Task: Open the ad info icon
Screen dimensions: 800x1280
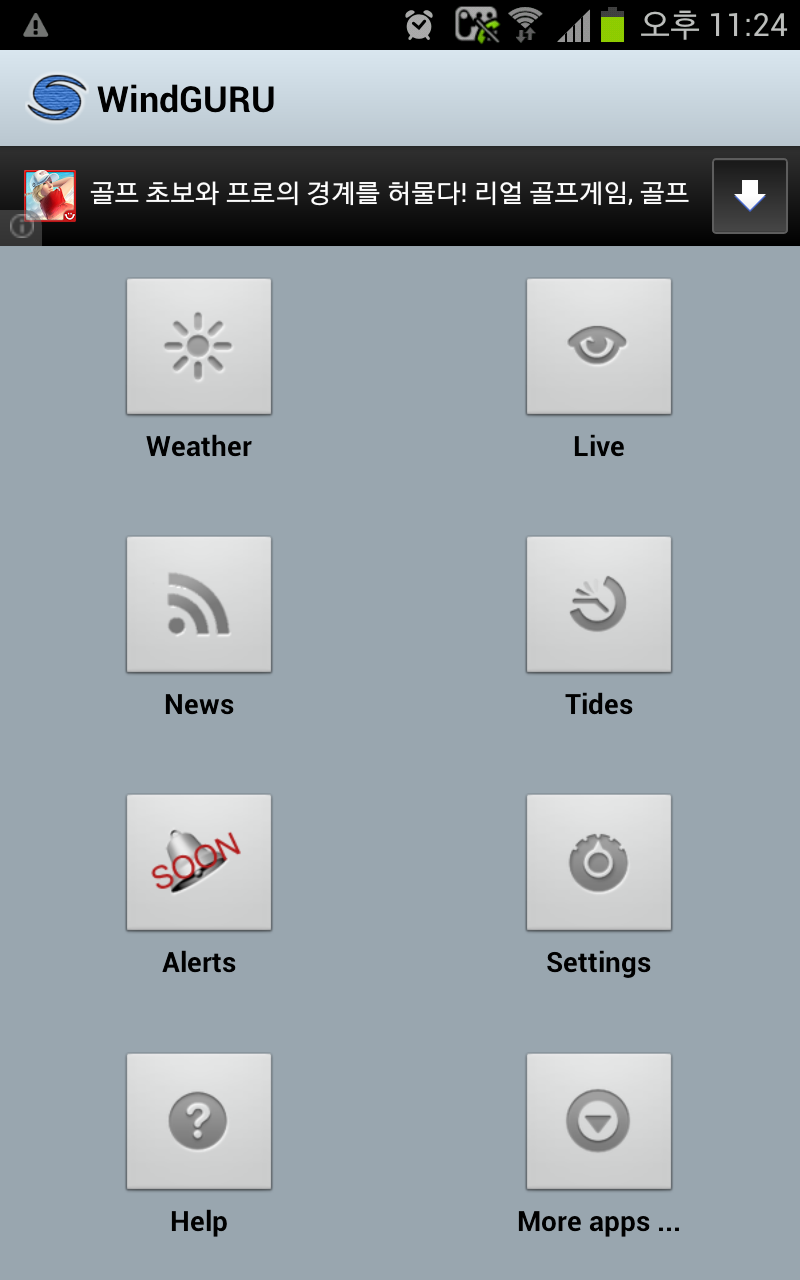Action: click(21, 227)
